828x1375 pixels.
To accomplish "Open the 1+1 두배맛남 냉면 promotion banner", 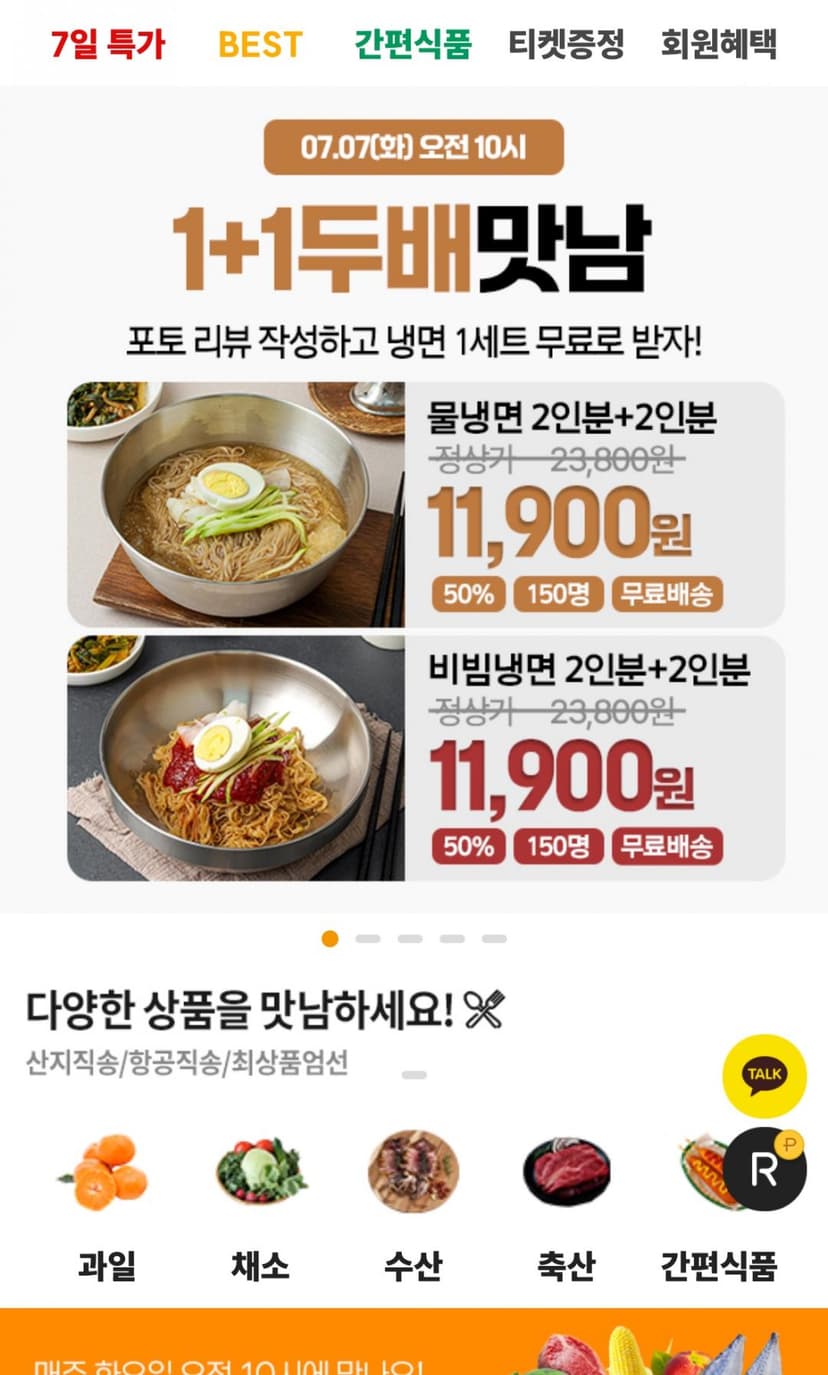I will [414, 500].
